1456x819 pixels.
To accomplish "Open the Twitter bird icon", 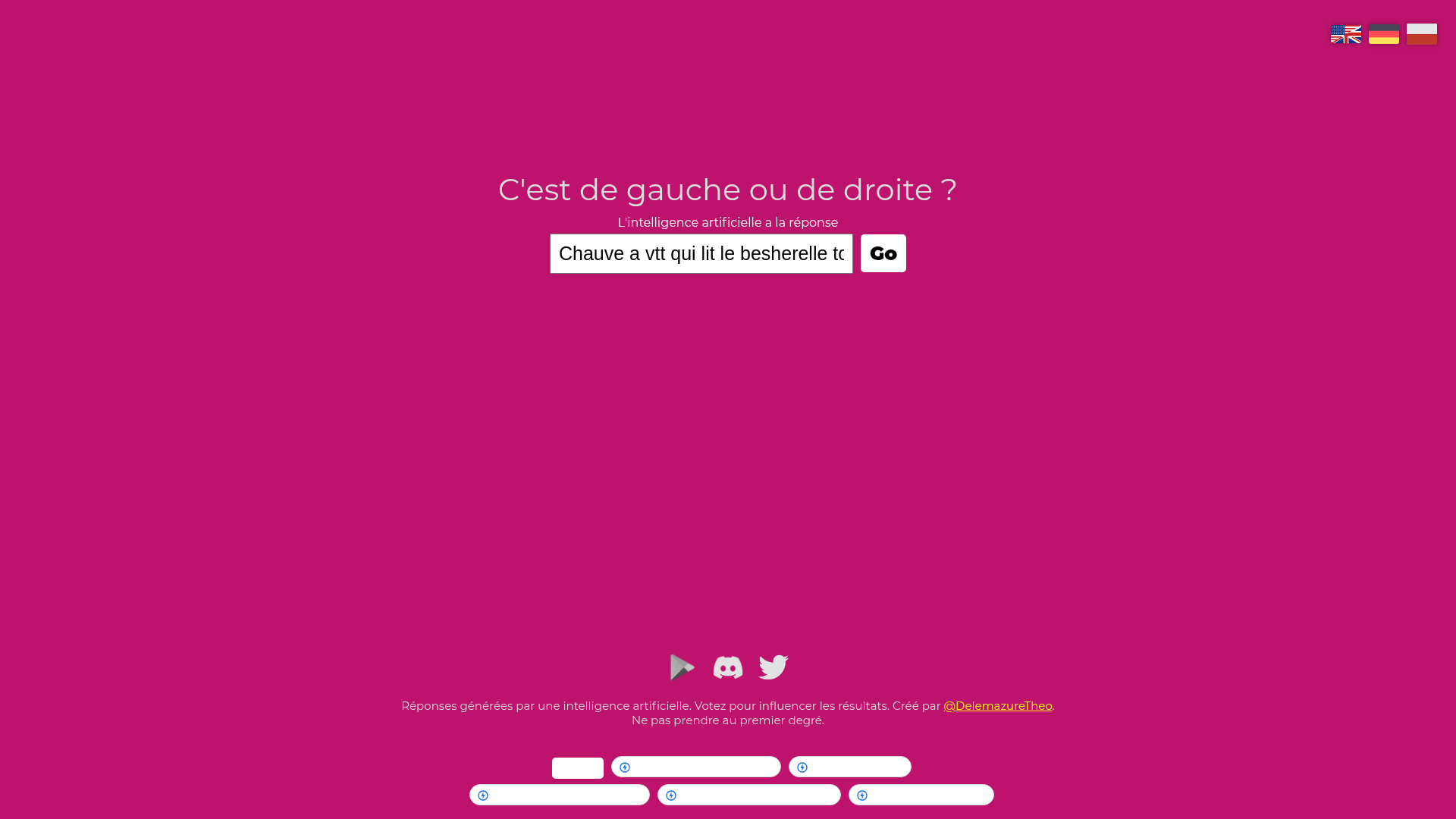I will (x=773, y=667).
